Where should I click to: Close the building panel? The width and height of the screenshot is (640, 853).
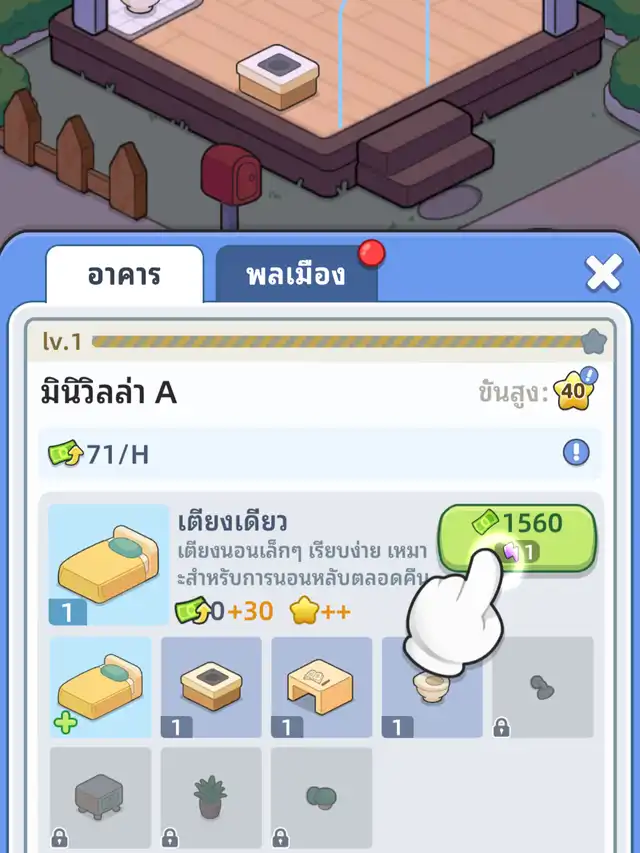coord(603,272)
